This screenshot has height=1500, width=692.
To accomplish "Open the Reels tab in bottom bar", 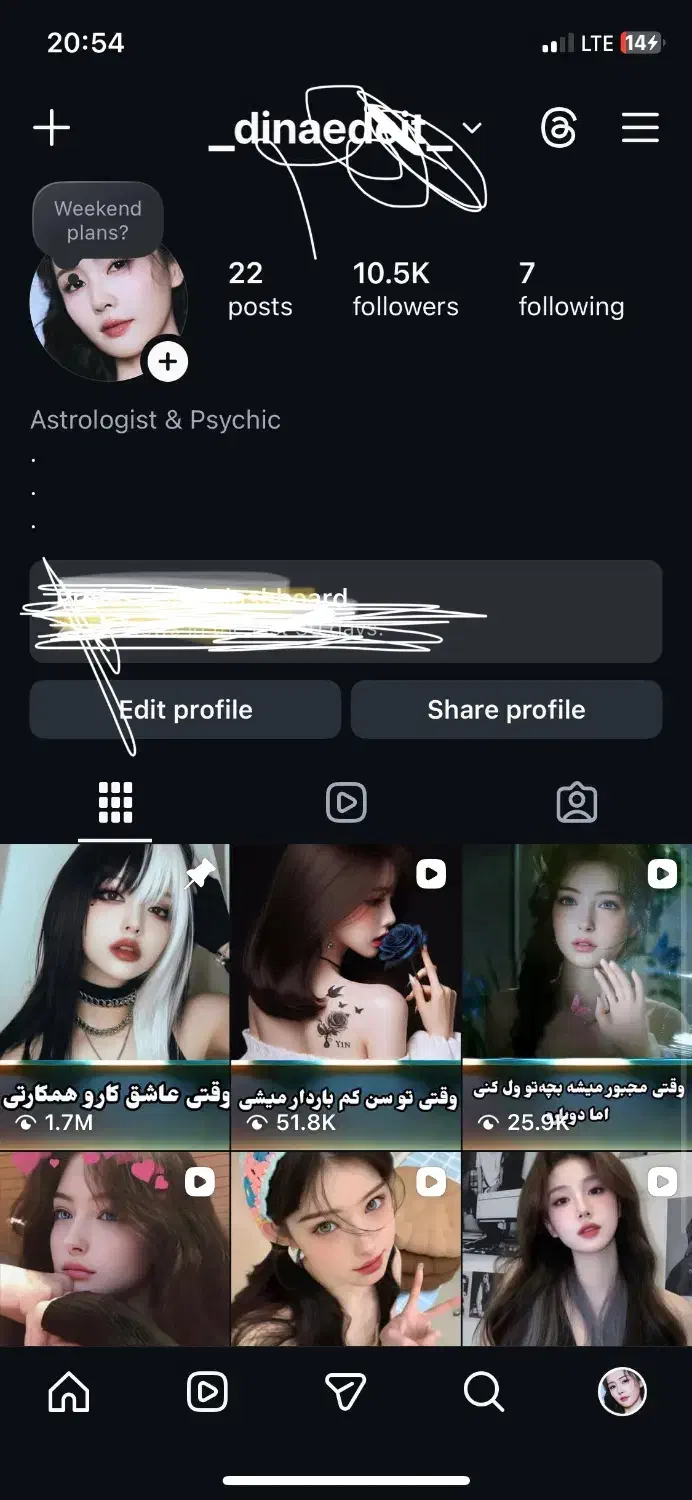I will click(207, 1391).
